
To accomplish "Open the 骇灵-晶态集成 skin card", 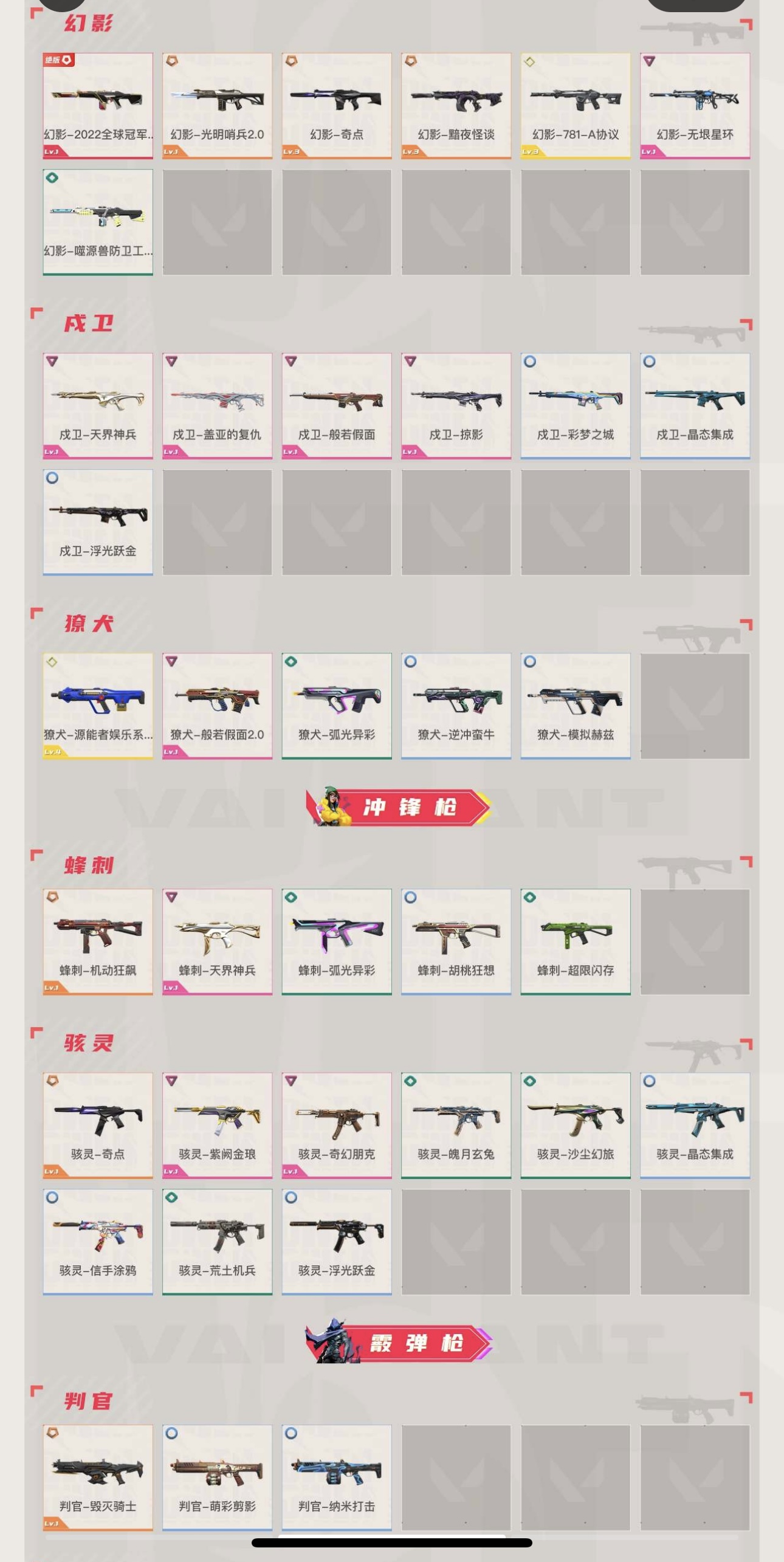I will click(695, 1126).
